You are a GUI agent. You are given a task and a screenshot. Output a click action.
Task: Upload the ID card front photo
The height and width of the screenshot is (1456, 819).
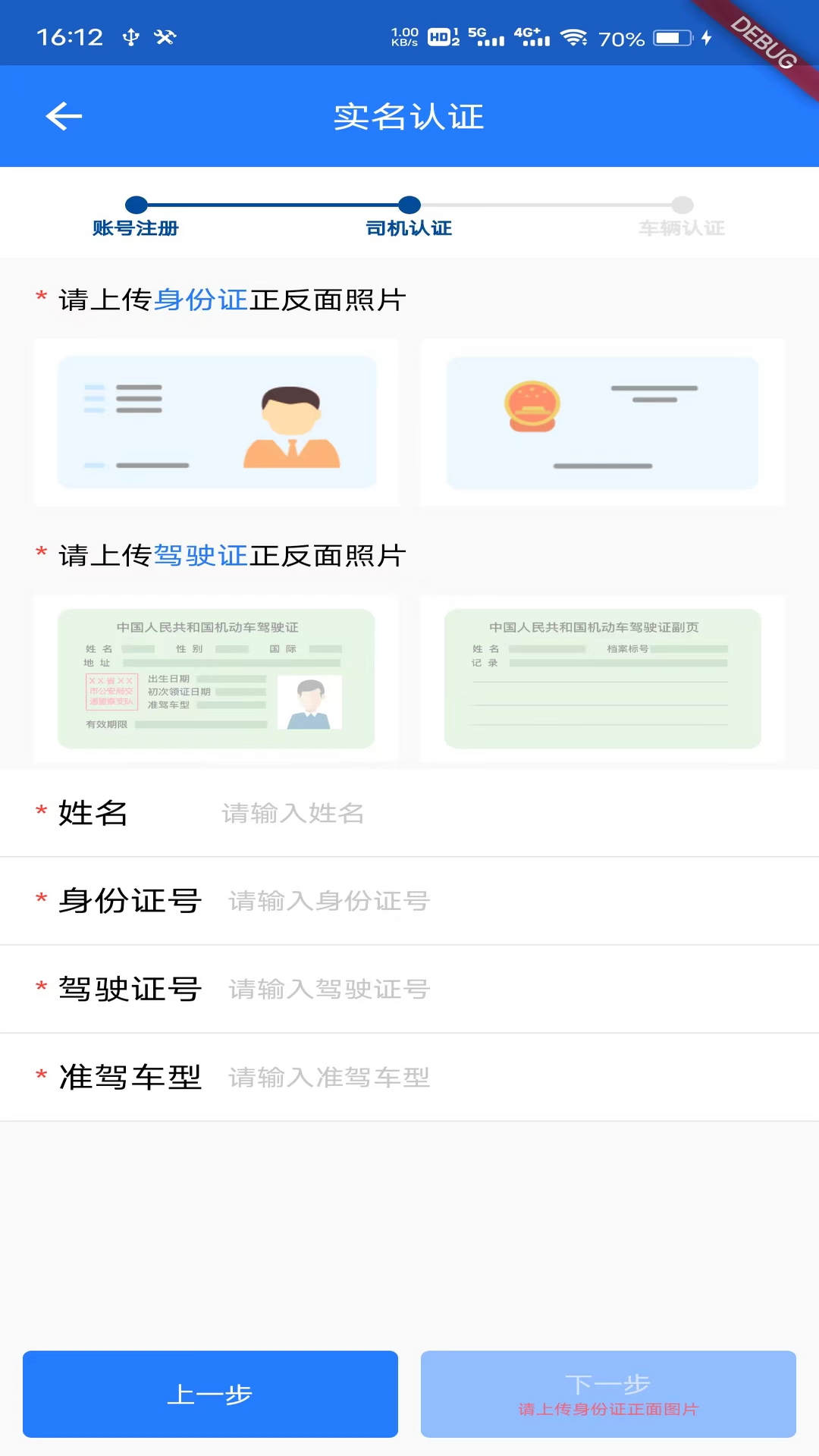[216, 422]
